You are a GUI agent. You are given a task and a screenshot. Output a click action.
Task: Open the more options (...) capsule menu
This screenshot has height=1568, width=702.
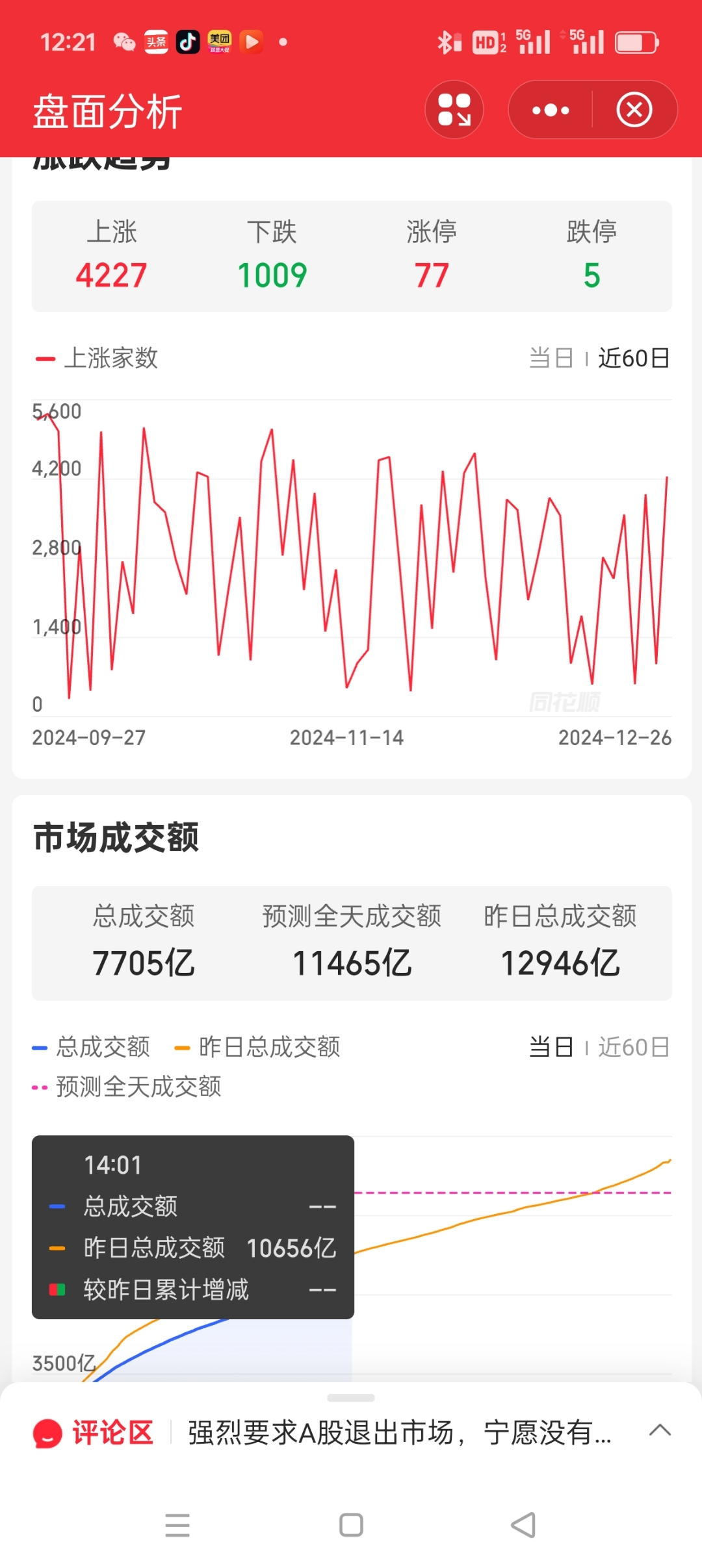click(549, 109)
